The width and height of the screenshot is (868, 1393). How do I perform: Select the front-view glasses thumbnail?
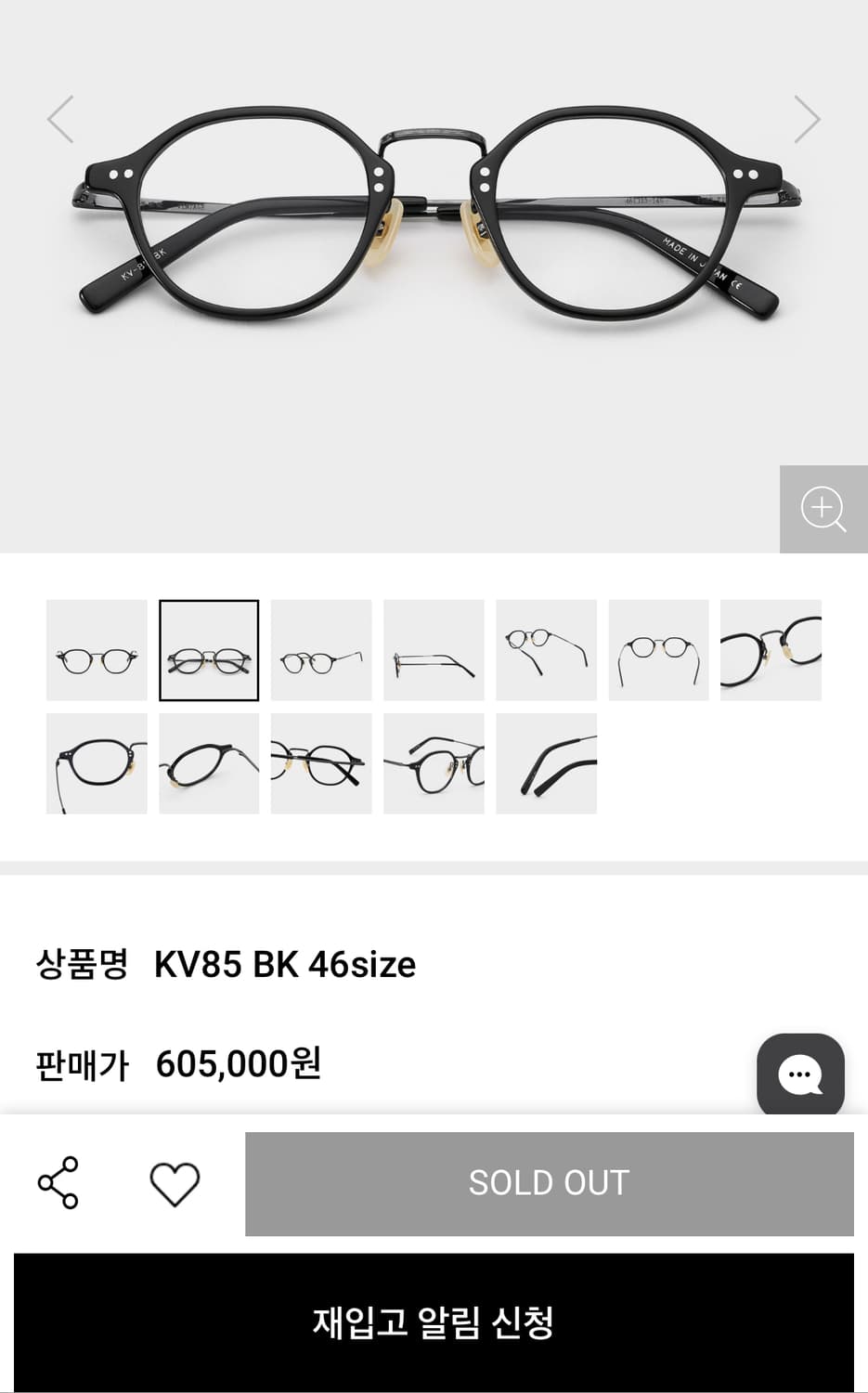(97, 650)
